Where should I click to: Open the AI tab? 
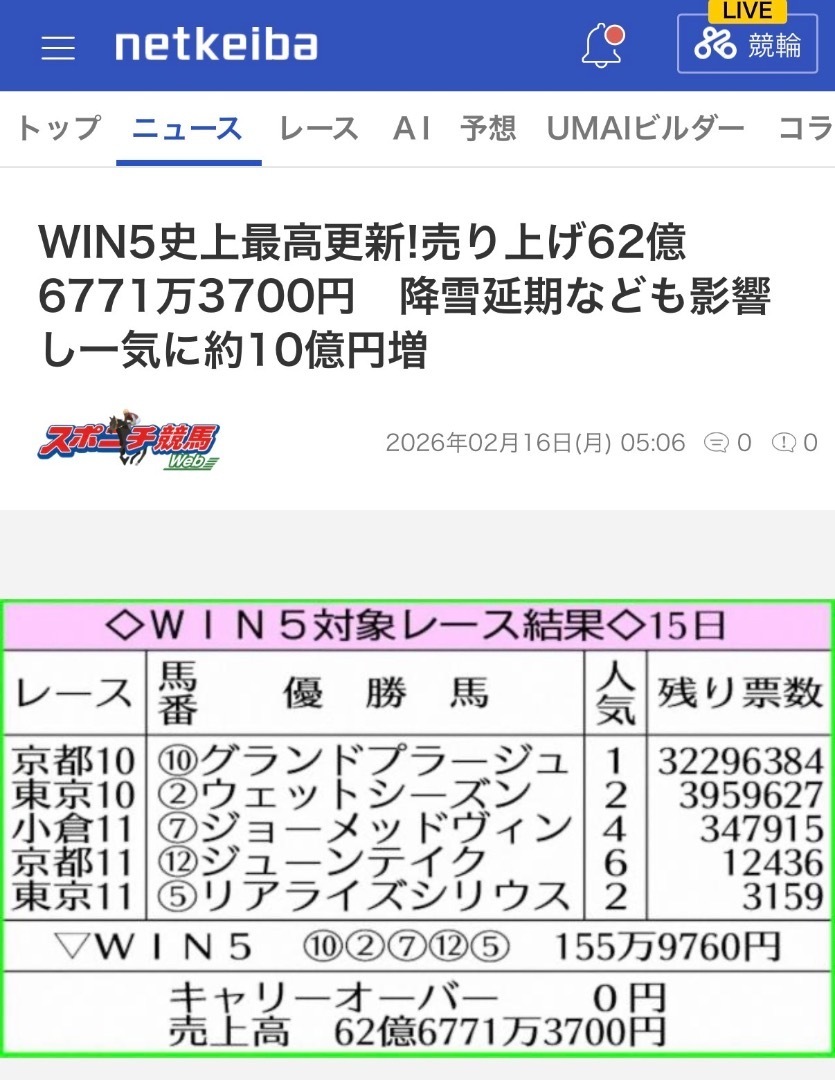tap(411, 128)
